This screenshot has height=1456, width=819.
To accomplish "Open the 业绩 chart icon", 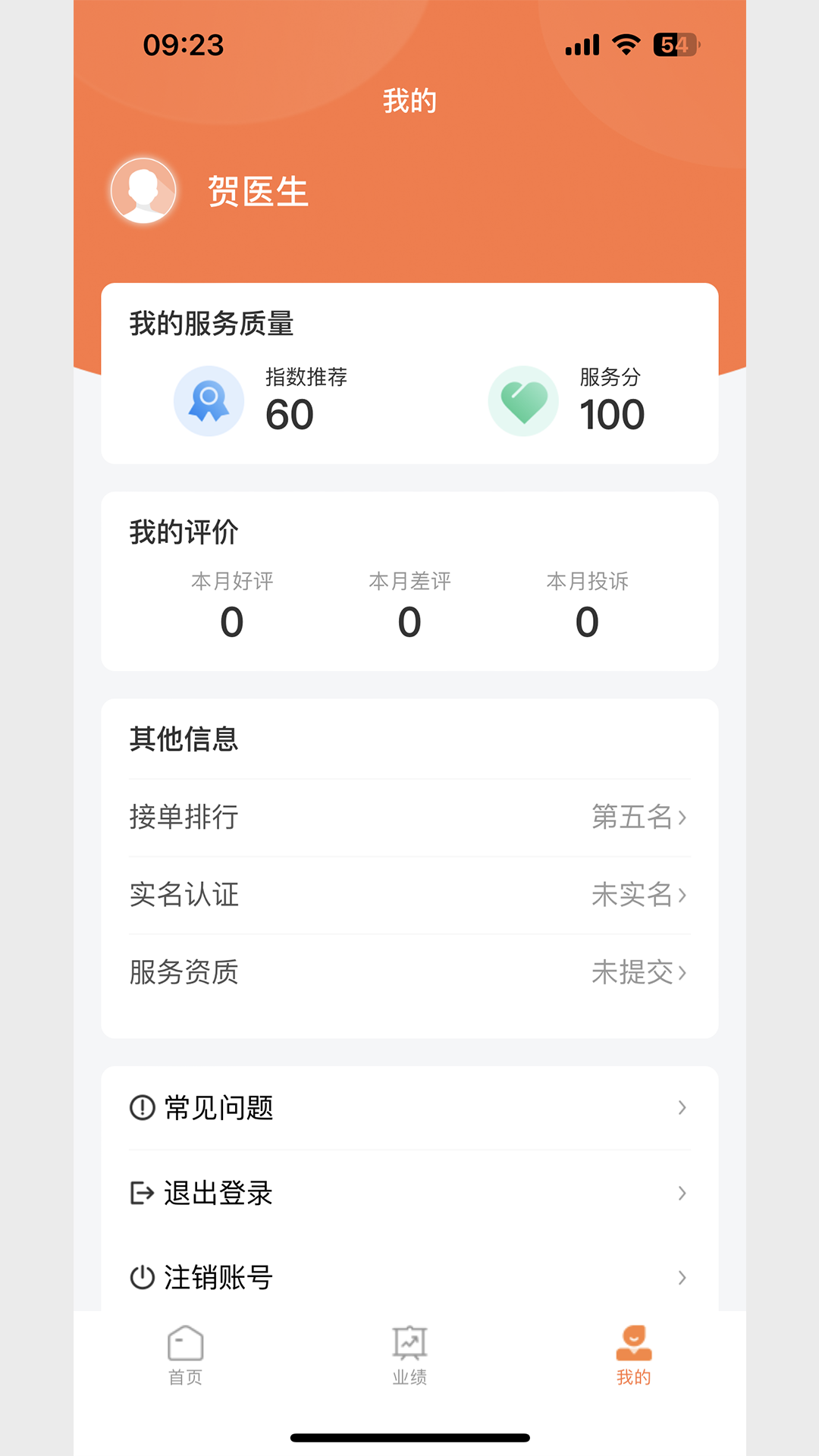I will click(x=409, y=1343).
